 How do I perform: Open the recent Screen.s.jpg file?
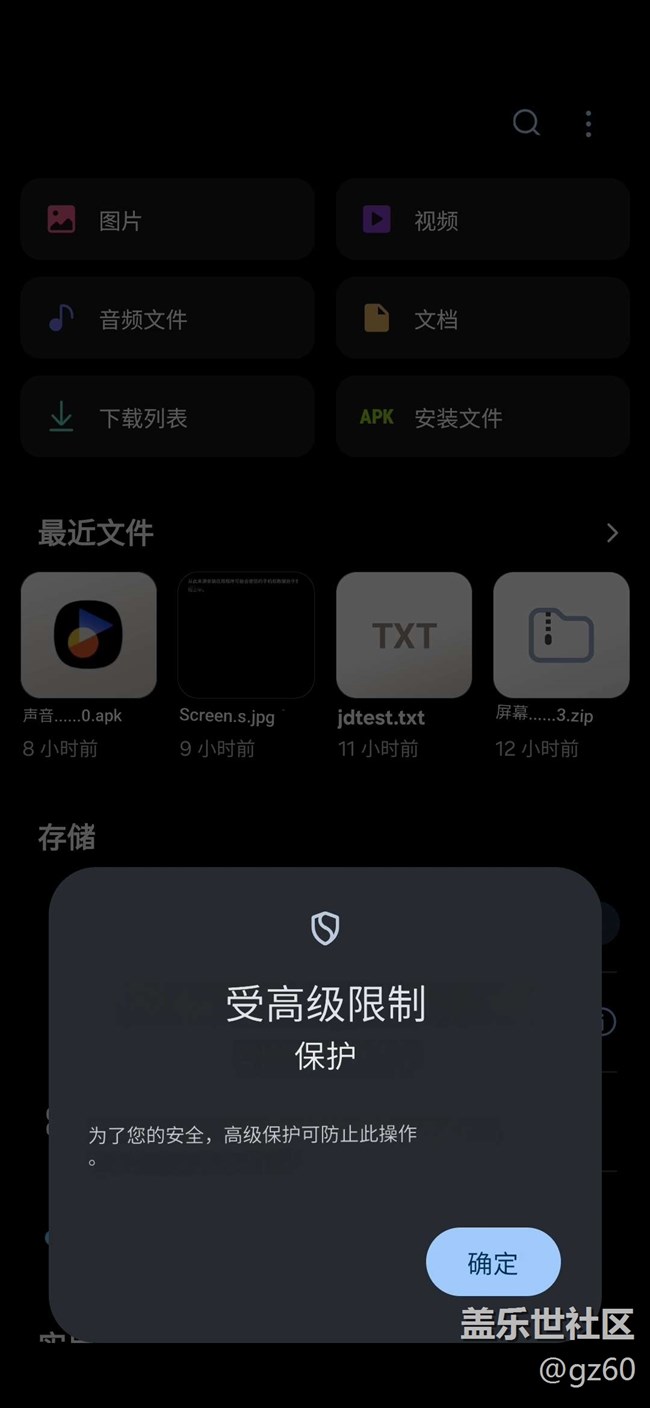246,635
